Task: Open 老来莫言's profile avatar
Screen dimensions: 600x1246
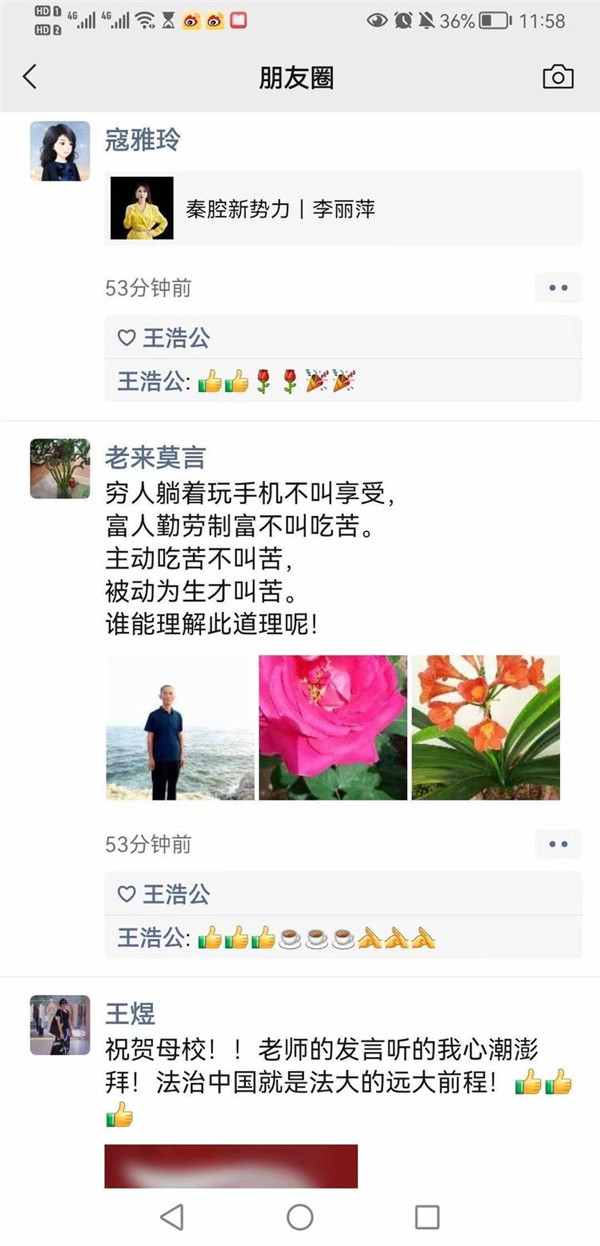Action: coord(60,468)
